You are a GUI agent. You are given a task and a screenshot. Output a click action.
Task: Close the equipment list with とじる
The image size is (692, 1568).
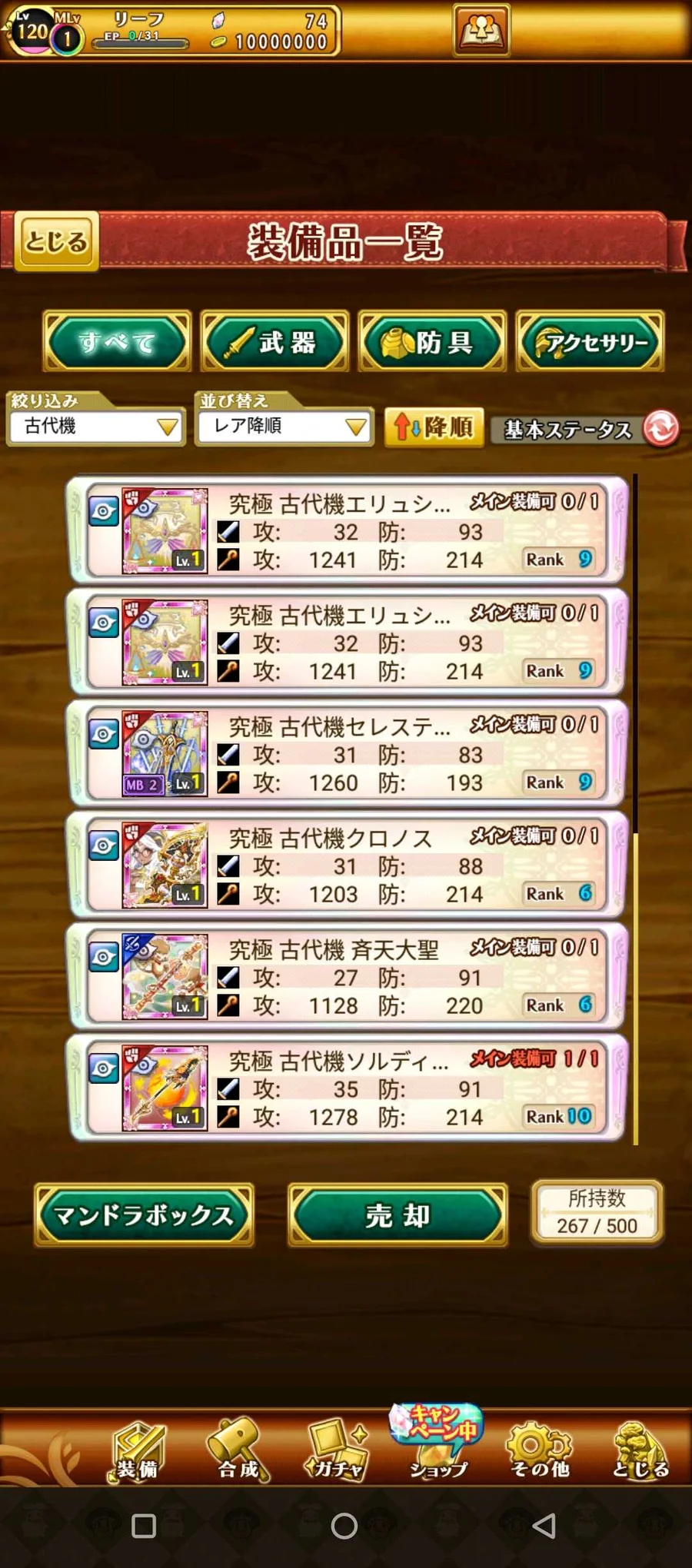pyautogui.click(x=57, y=241)
